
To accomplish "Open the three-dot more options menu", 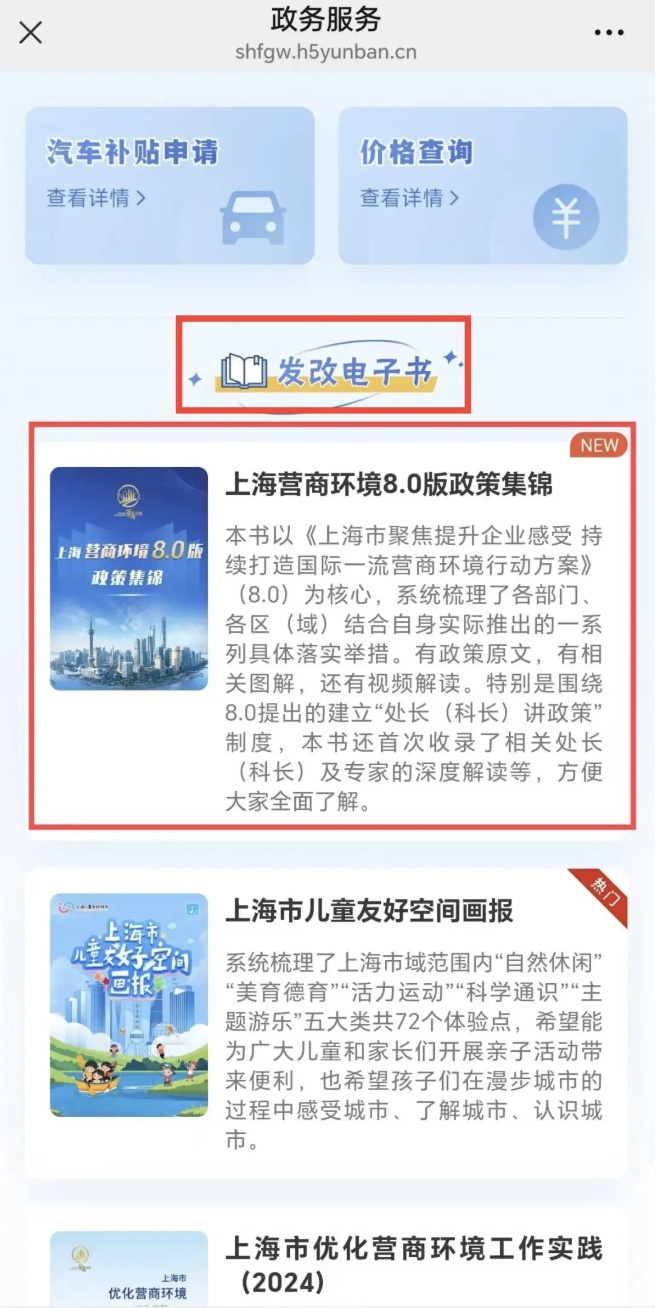I will click(x=608, y=33).
